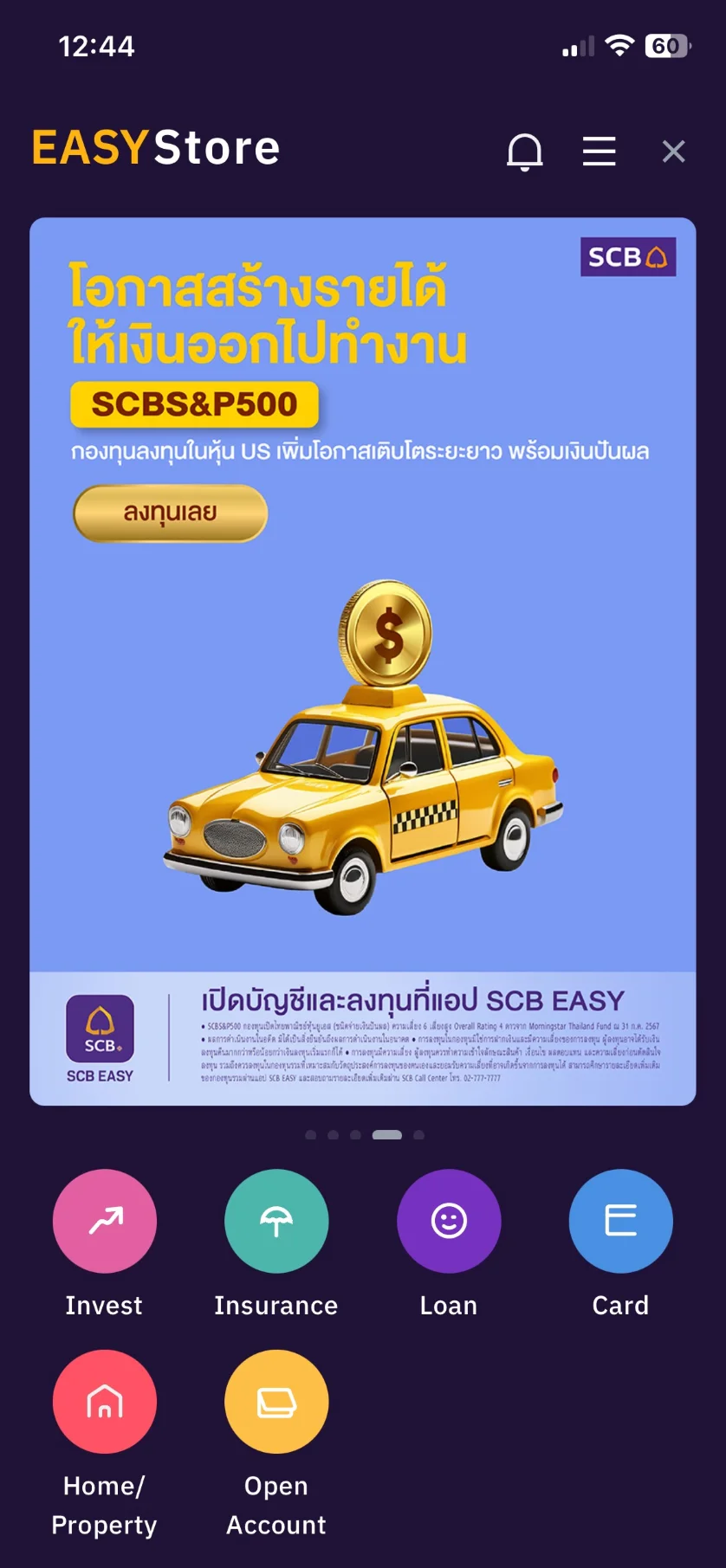The image size is (726, 1568).
Task: Open the SCBS&P500 fund promo banner
Action: click(363, 661)
